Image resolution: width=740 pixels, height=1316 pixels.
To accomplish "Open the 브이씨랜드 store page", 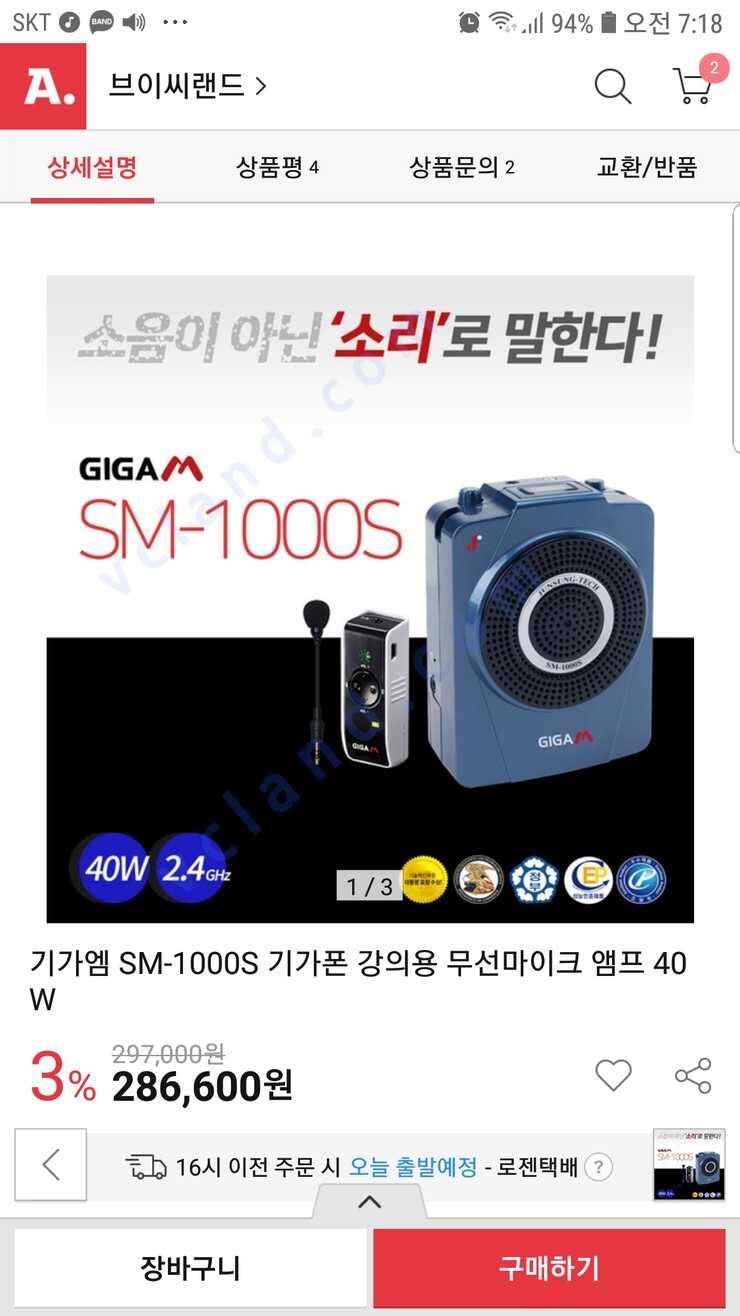I will point(188,86).
